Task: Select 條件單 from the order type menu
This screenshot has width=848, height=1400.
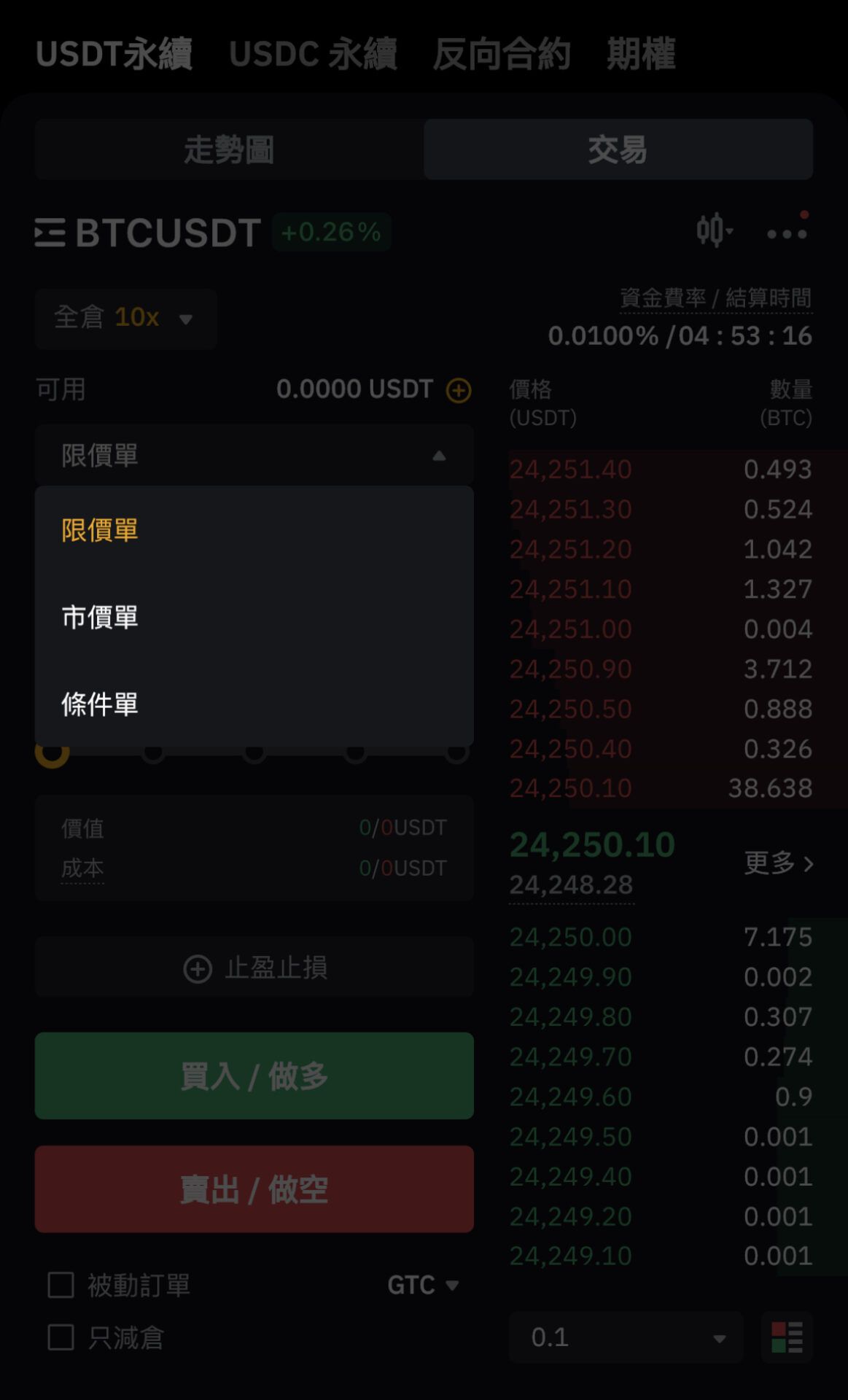Action: (99, 704)
